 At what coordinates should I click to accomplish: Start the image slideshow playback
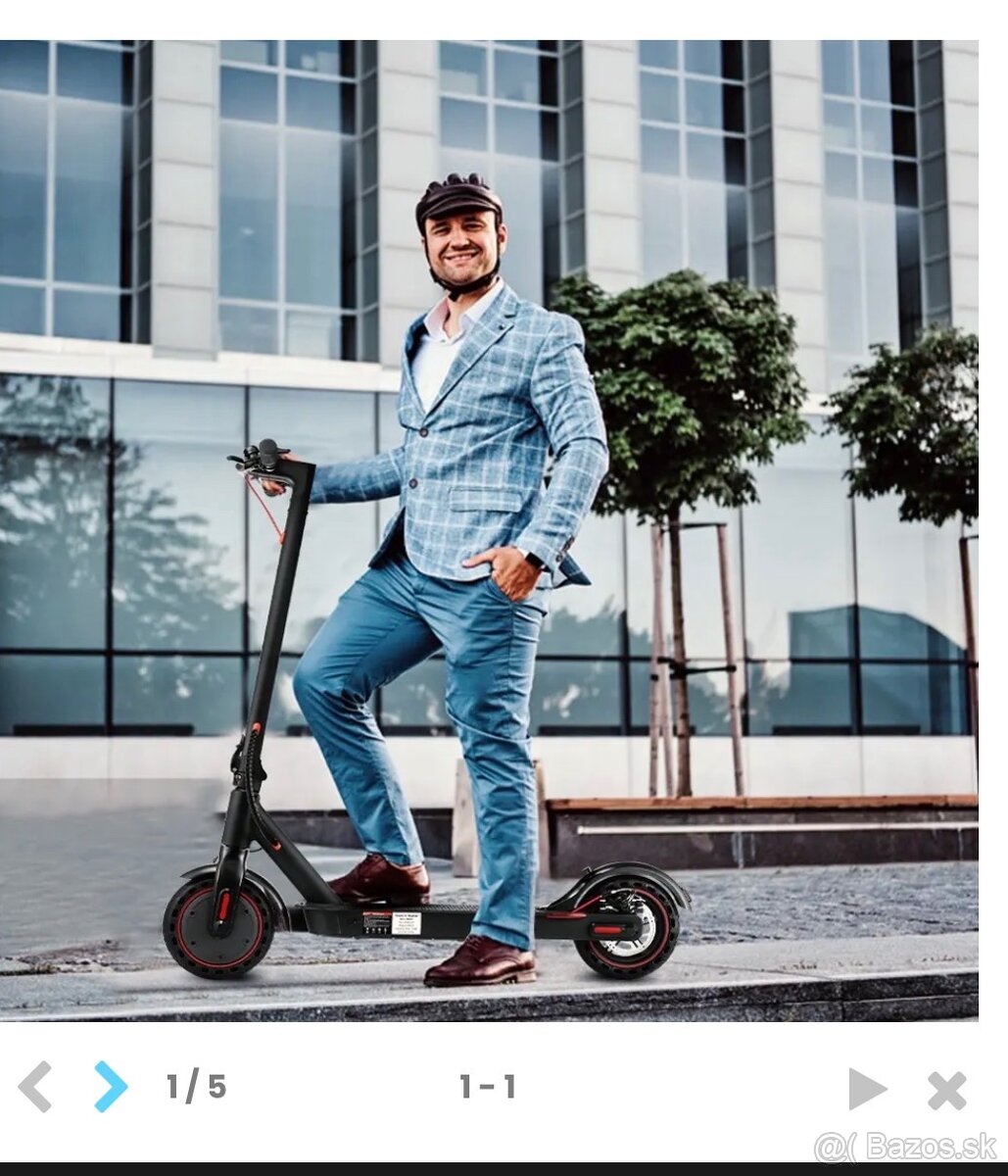click(x=866, y=1089)
